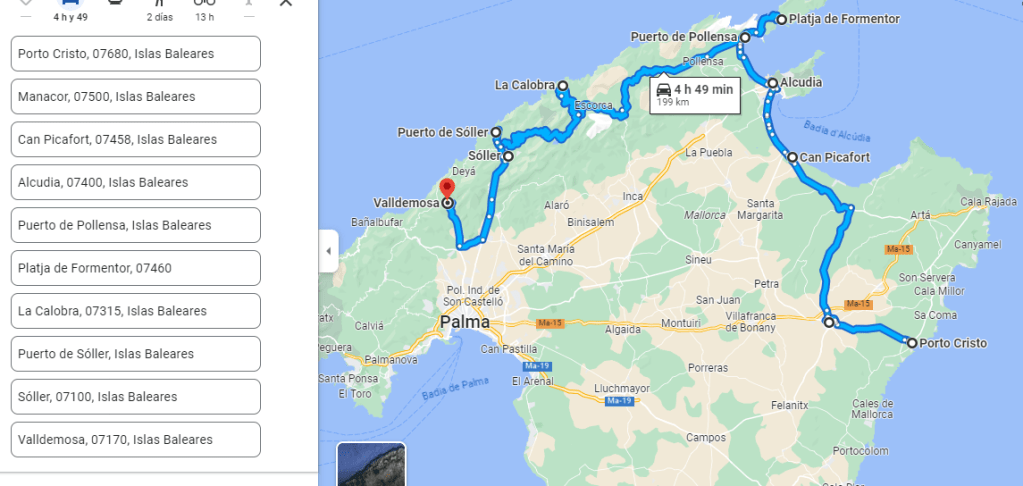Screen dimensions: 1023x486
Task: Edit the Puerto de Sóller stop field
Action: click(135, 354)
